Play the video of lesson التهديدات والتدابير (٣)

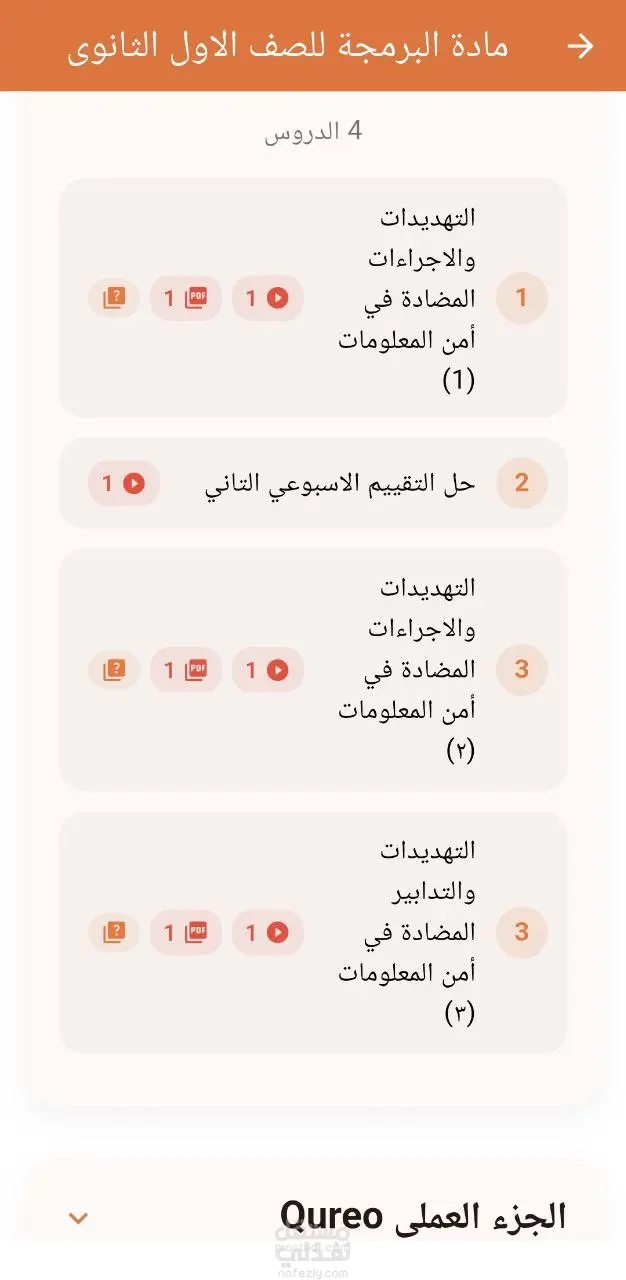click(268, 932)
